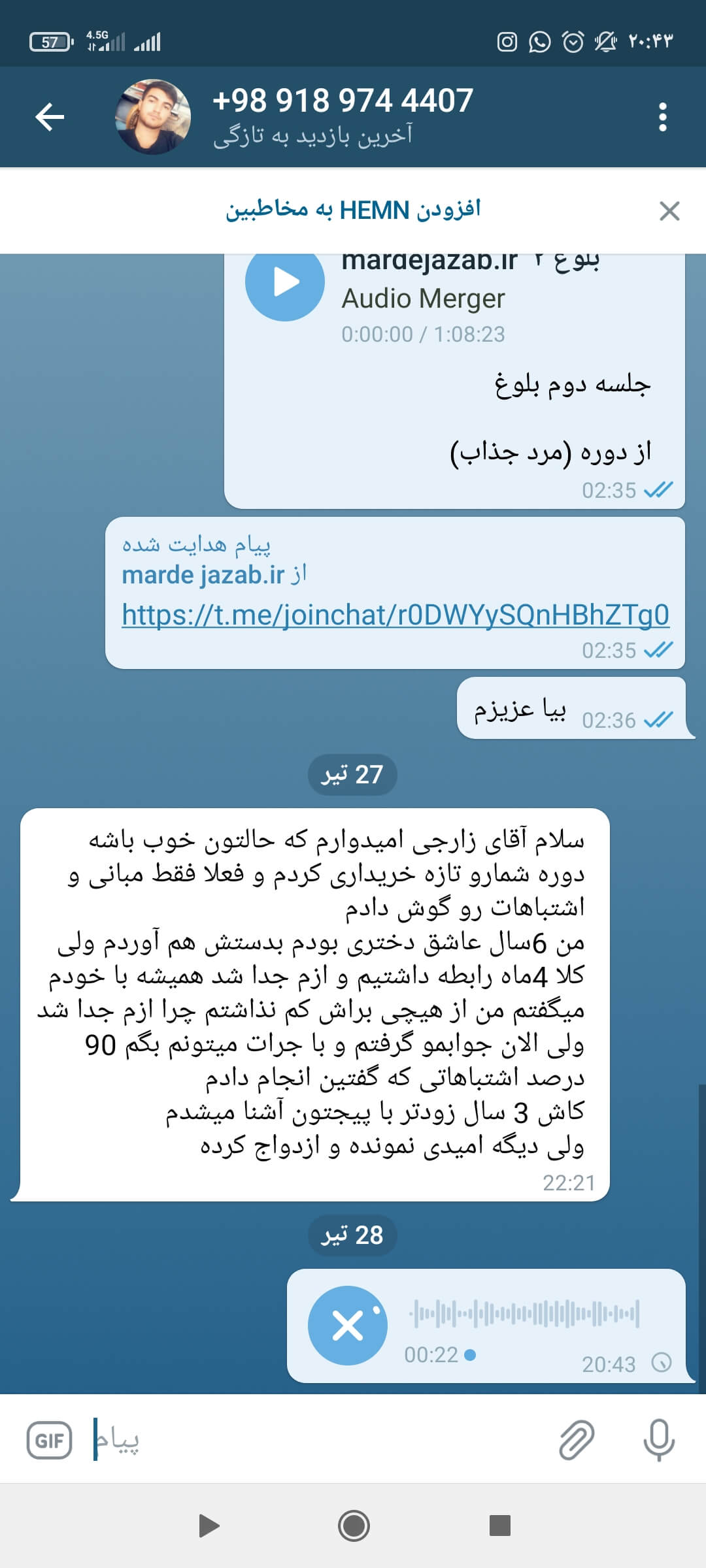Image resolution: width=706 pixels, height=1568 pixels.
Task: Open the contact's profile photo
Action: tap(153, 117)
